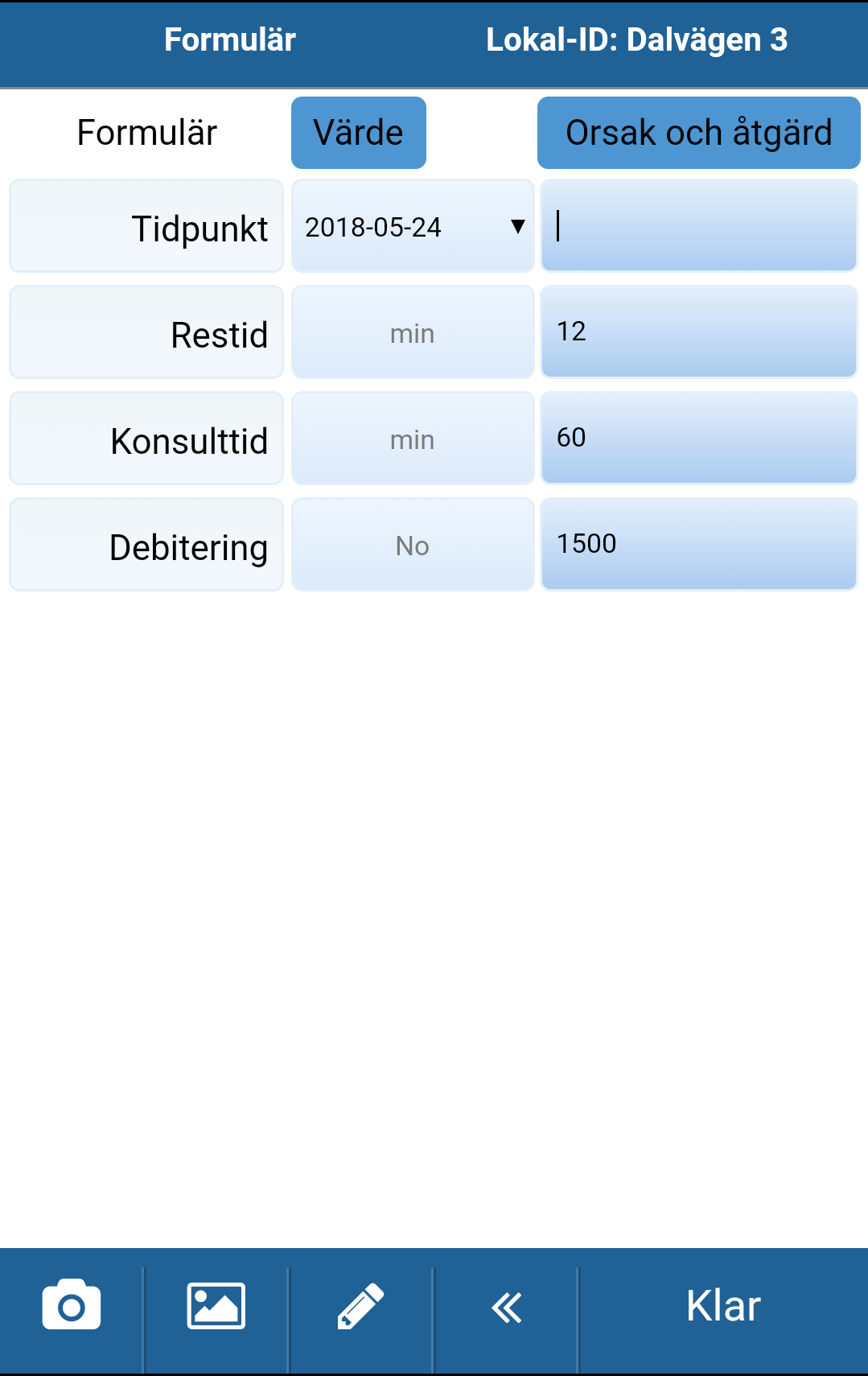Open the Tidpunkt date dropdown
The height and width of the screenshot is (1376, 868).
(x=413, y=226)
